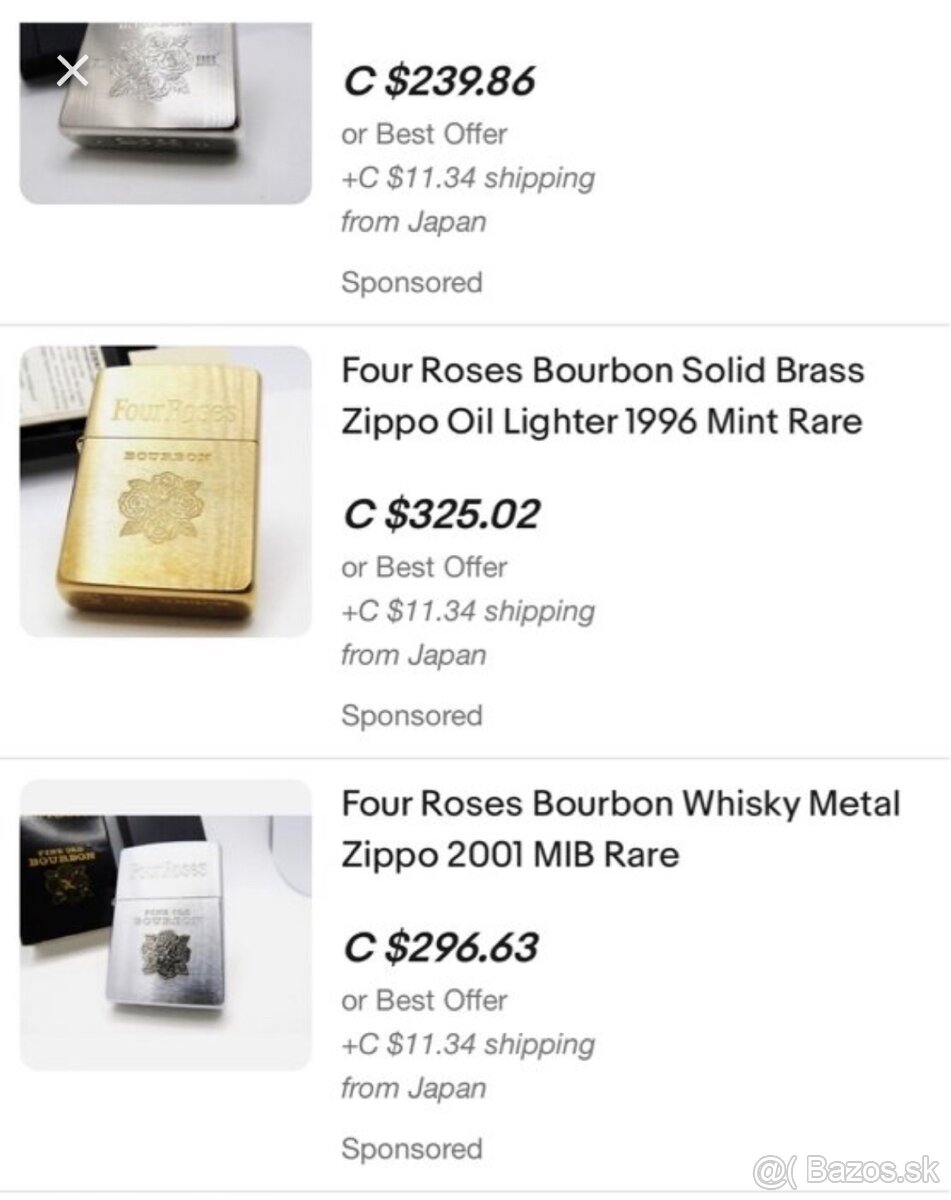The width and height of the screenshot is (951, 1200).
Task: Click the shipping cost line of the bottom listing
Action: [469, 1044]
